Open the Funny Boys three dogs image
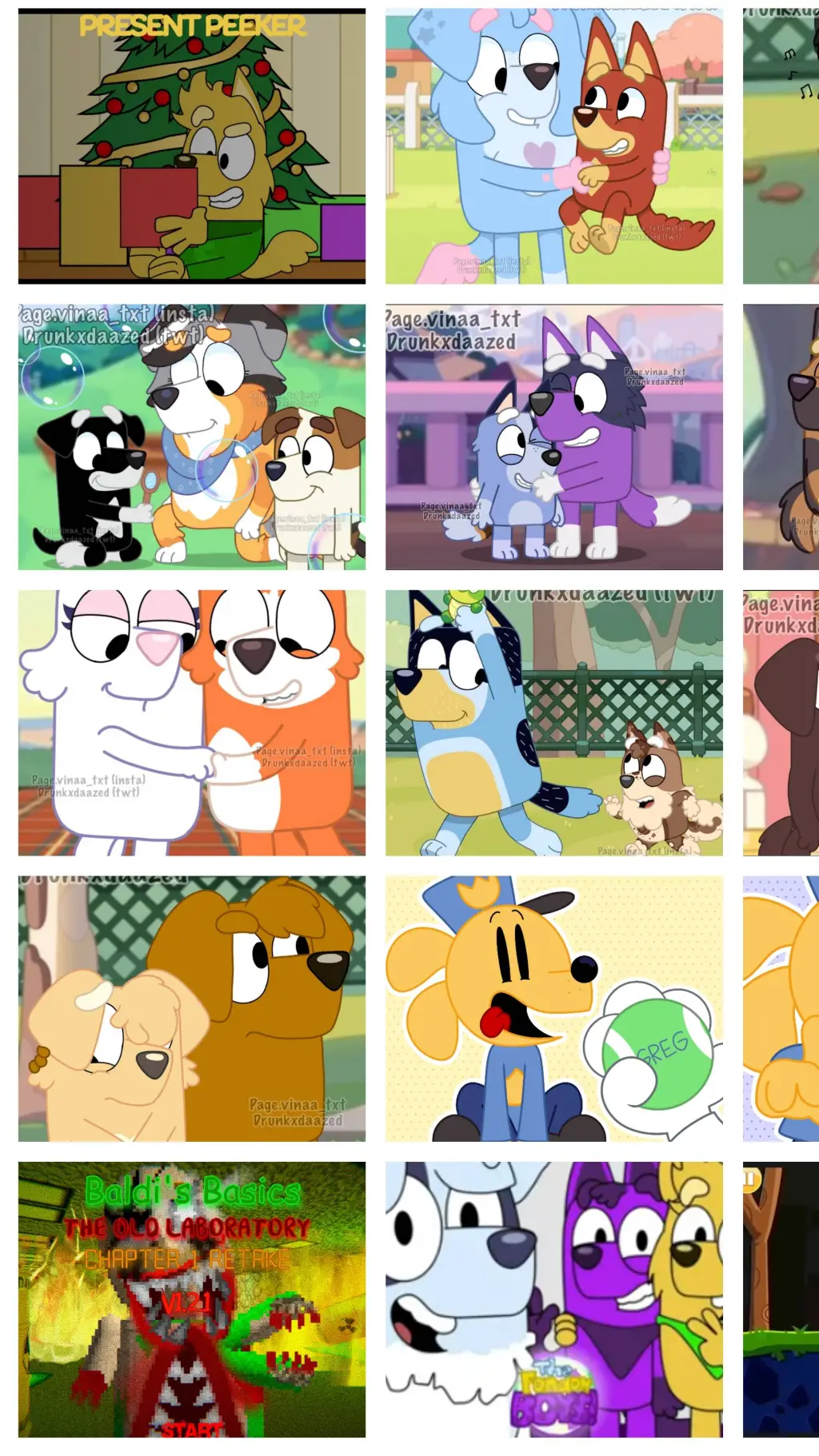This screenshot has width=819, height=1456. [x=553, y=1299]
